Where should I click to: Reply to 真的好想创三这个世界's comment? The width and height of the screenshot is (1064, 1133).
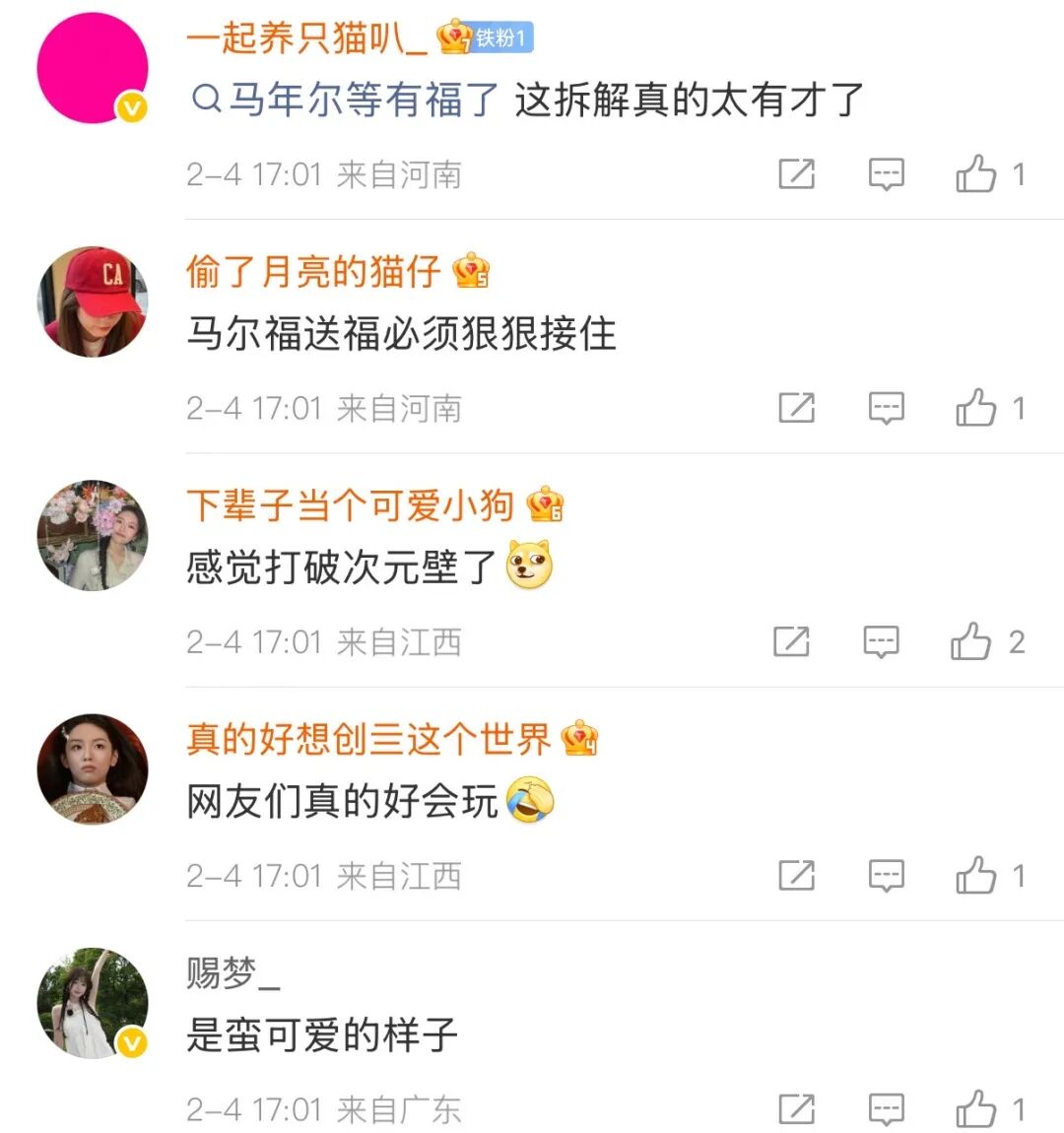(x=886, y=875)
